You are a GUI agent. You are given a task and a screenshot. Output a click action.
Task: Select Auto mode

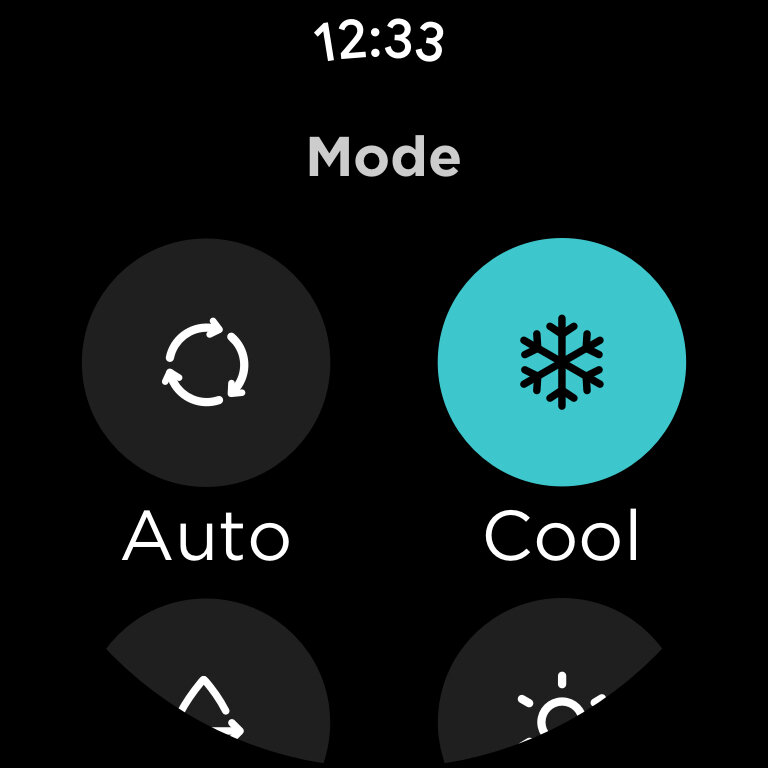tap(206, 362)
